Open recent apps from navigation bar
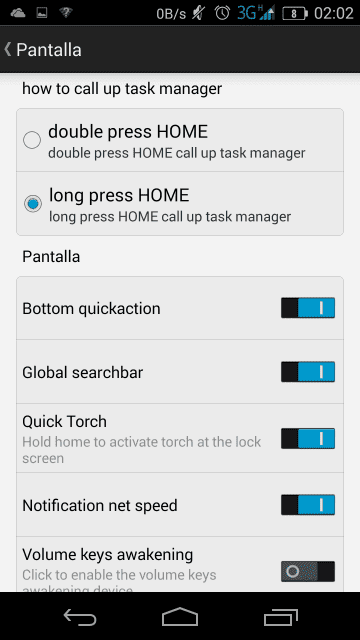The width and height of the screenshot is (360, 640). pos(280,617)
